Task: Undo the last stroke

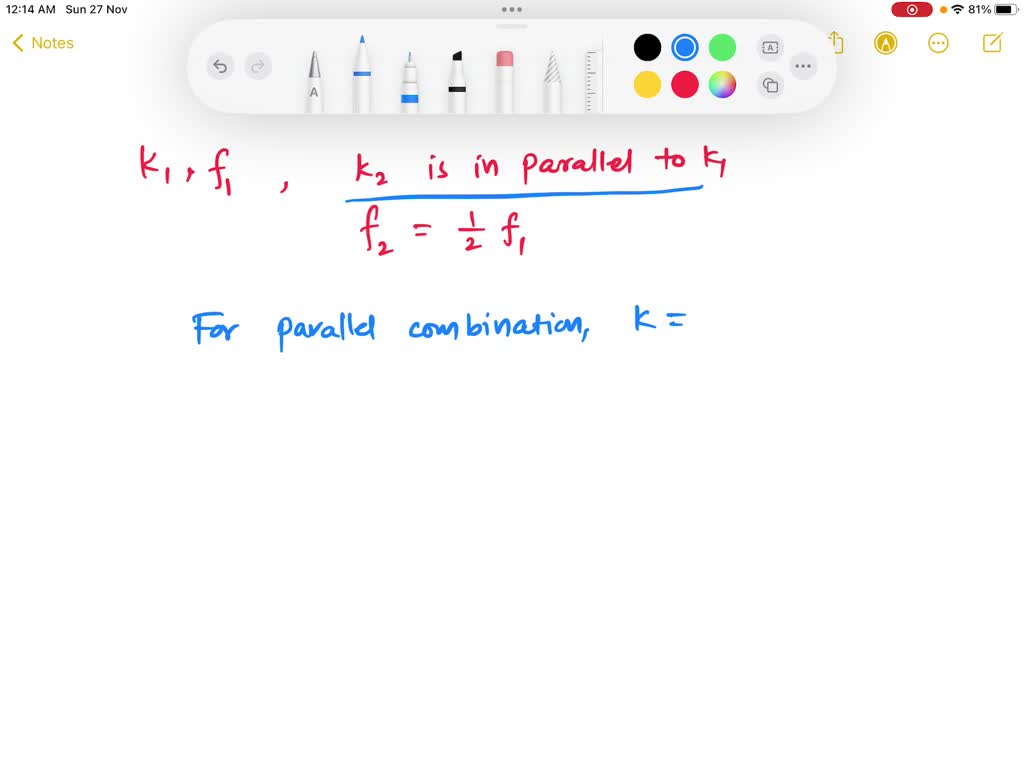Action: [220, 67]
